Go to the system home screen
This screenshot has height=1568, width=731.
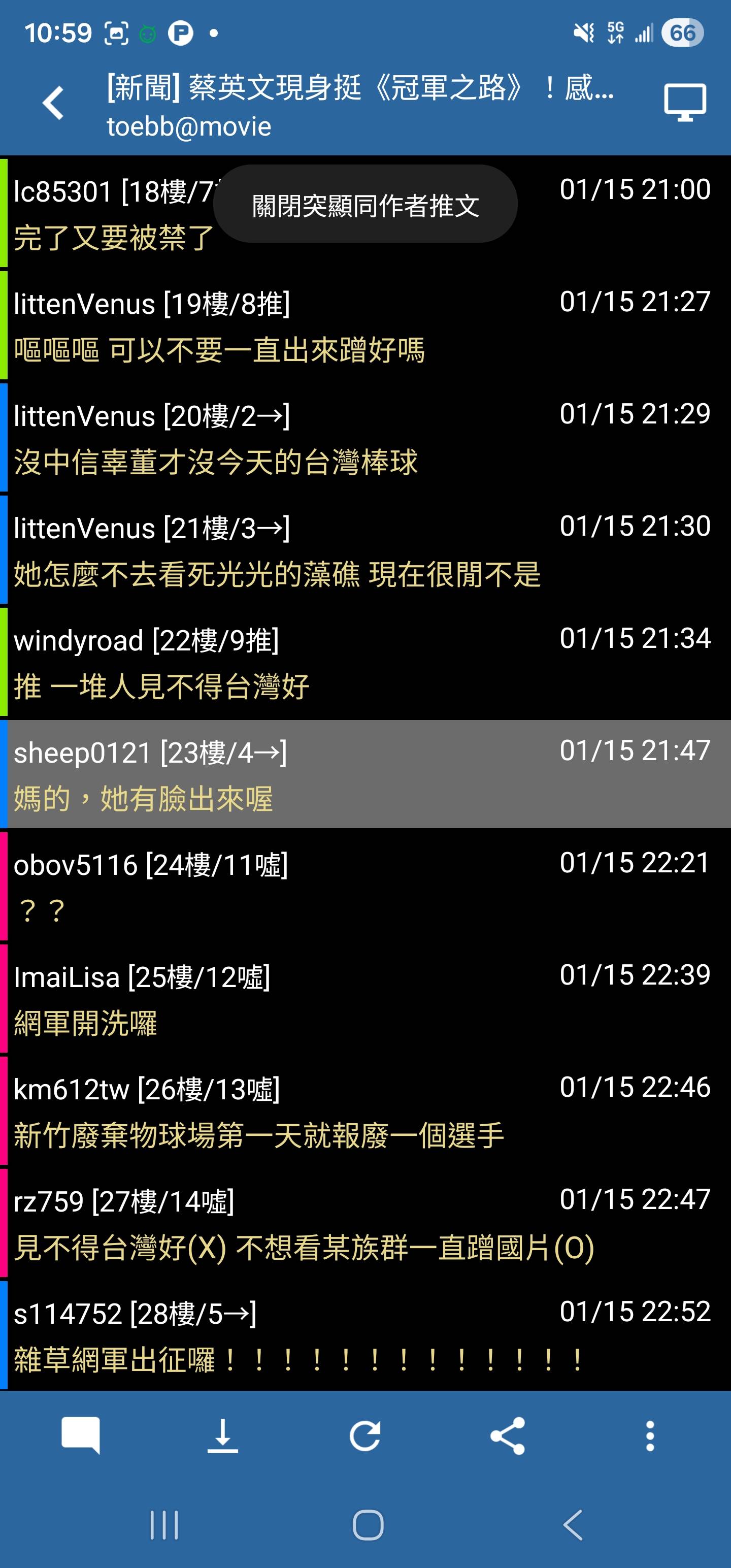(x=368, y=1525)
